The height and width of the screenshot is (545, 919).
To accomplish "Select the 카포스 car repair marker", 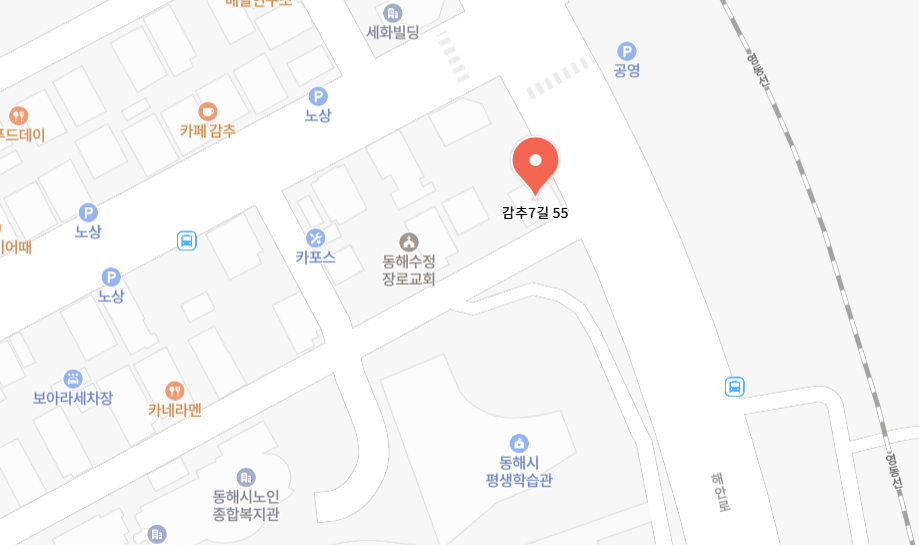I will 315,237.
